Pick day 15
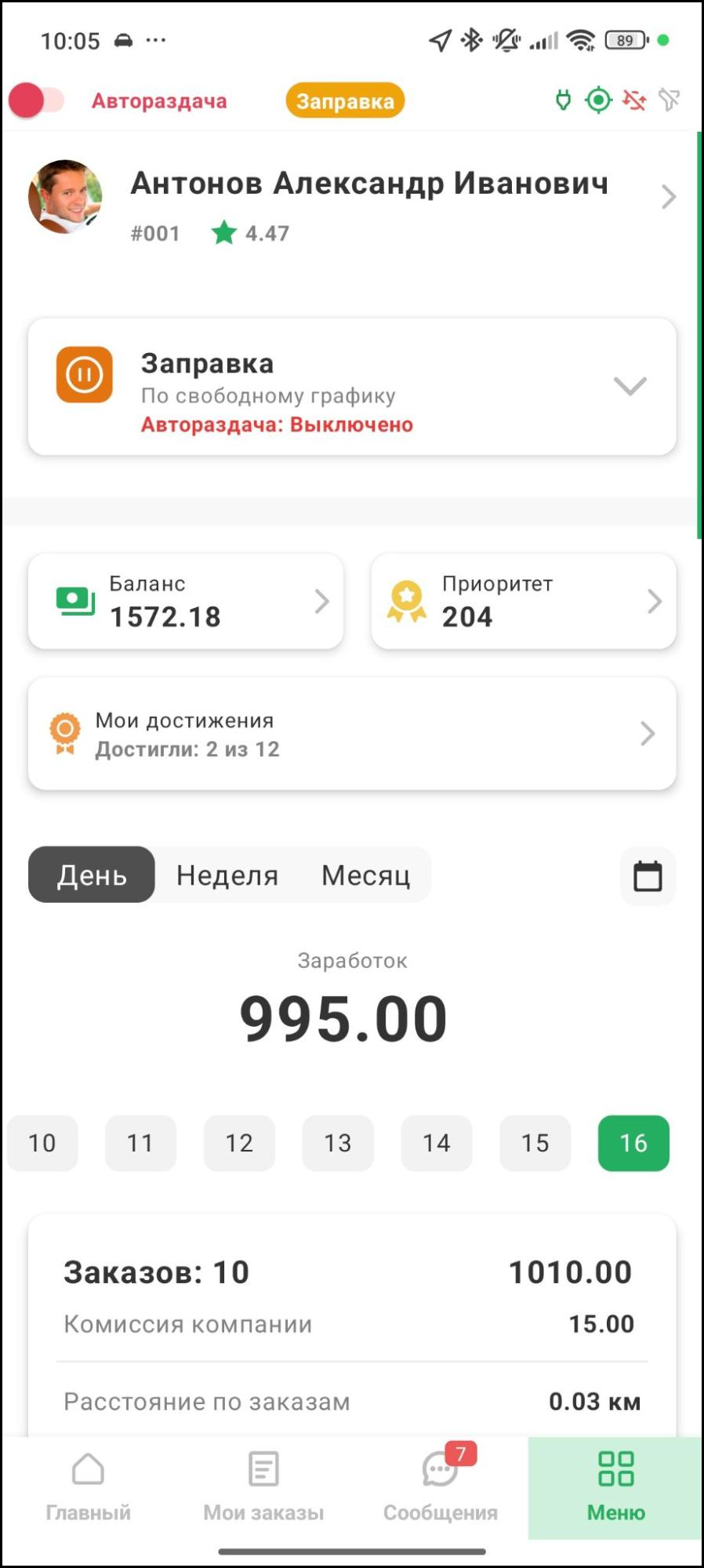 pyautogui.click(x=535, y=1143)
